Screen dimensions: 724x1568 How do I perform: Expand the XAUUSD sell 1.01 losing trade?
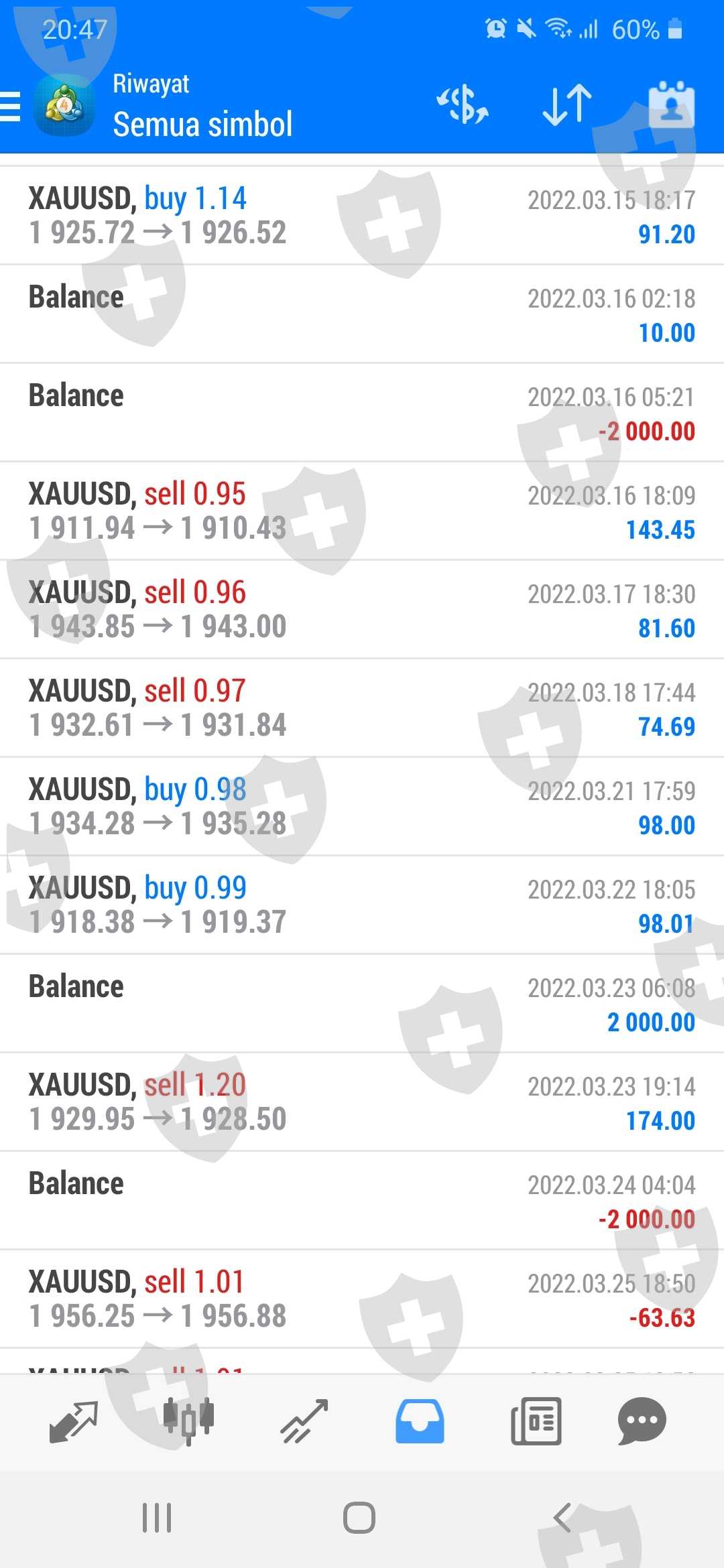362,1299
